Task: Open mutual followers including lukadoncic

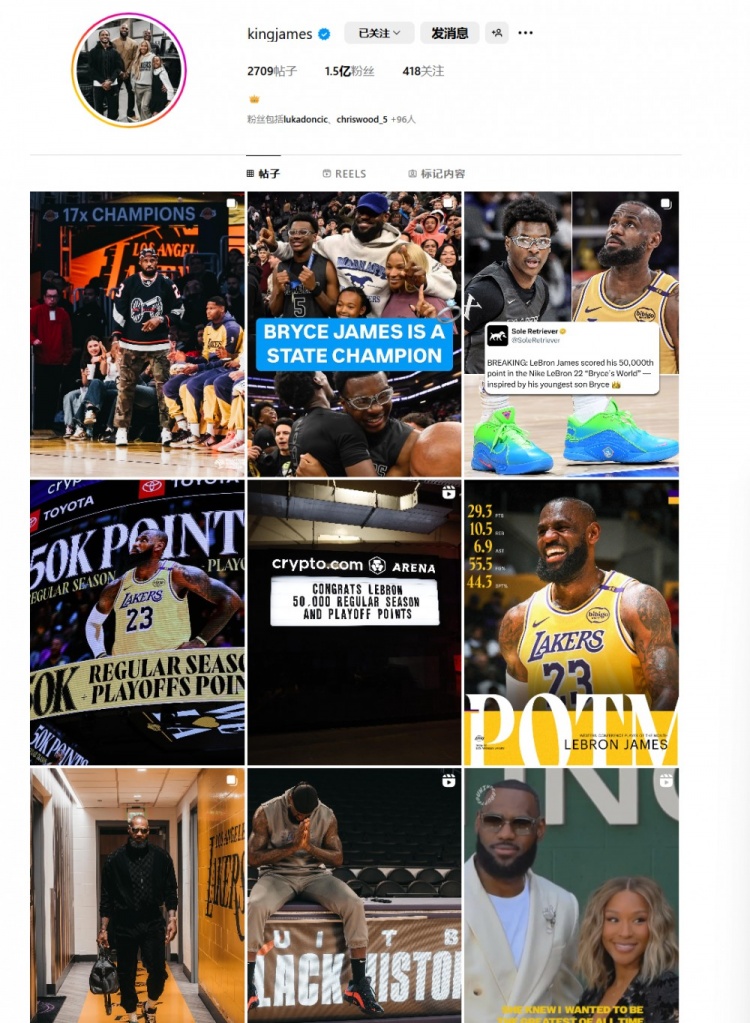Action: [331, 119]
